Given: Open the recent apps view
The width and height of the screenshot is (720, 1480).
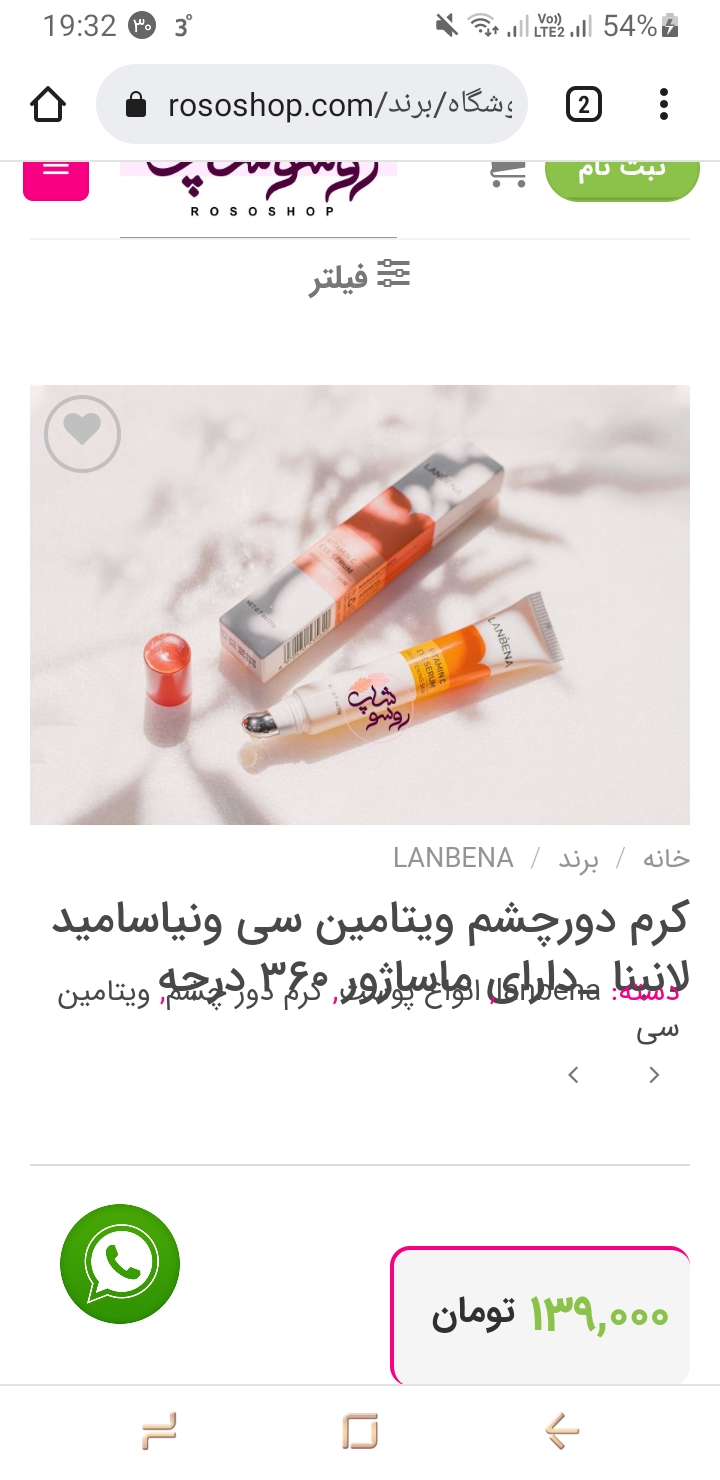Looking at the screenshot, I should tap(159, 1432).
